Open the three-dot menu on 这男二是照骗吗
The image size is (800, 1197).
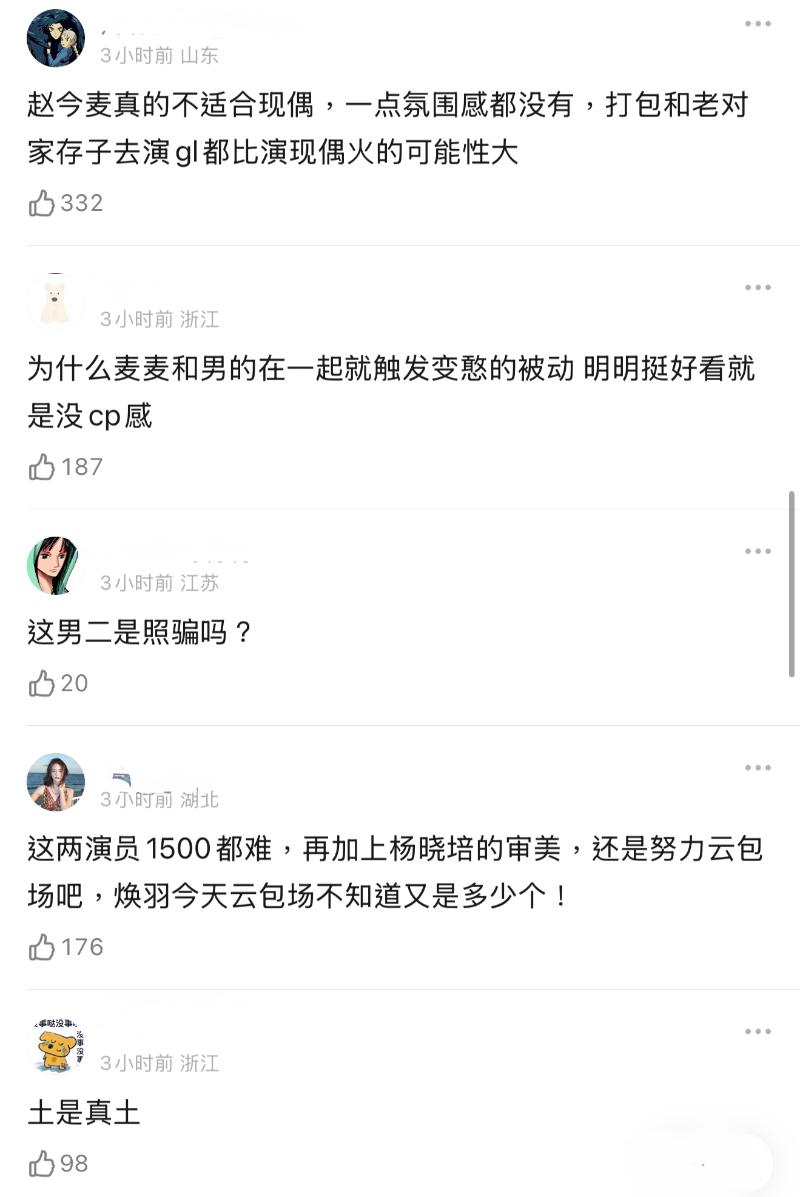pos(757,551)
